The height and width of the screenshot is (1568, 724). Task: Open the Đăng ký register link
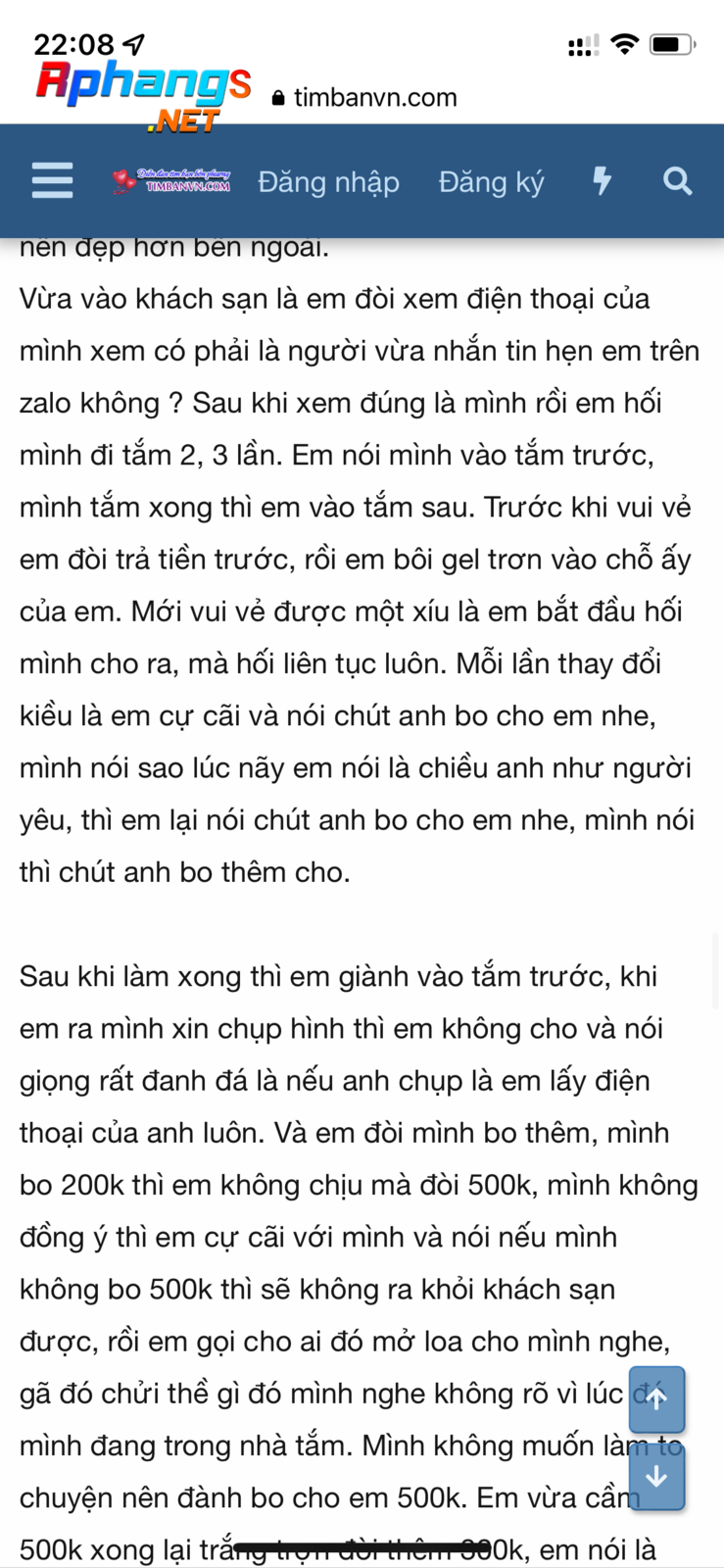click(491, 182)
